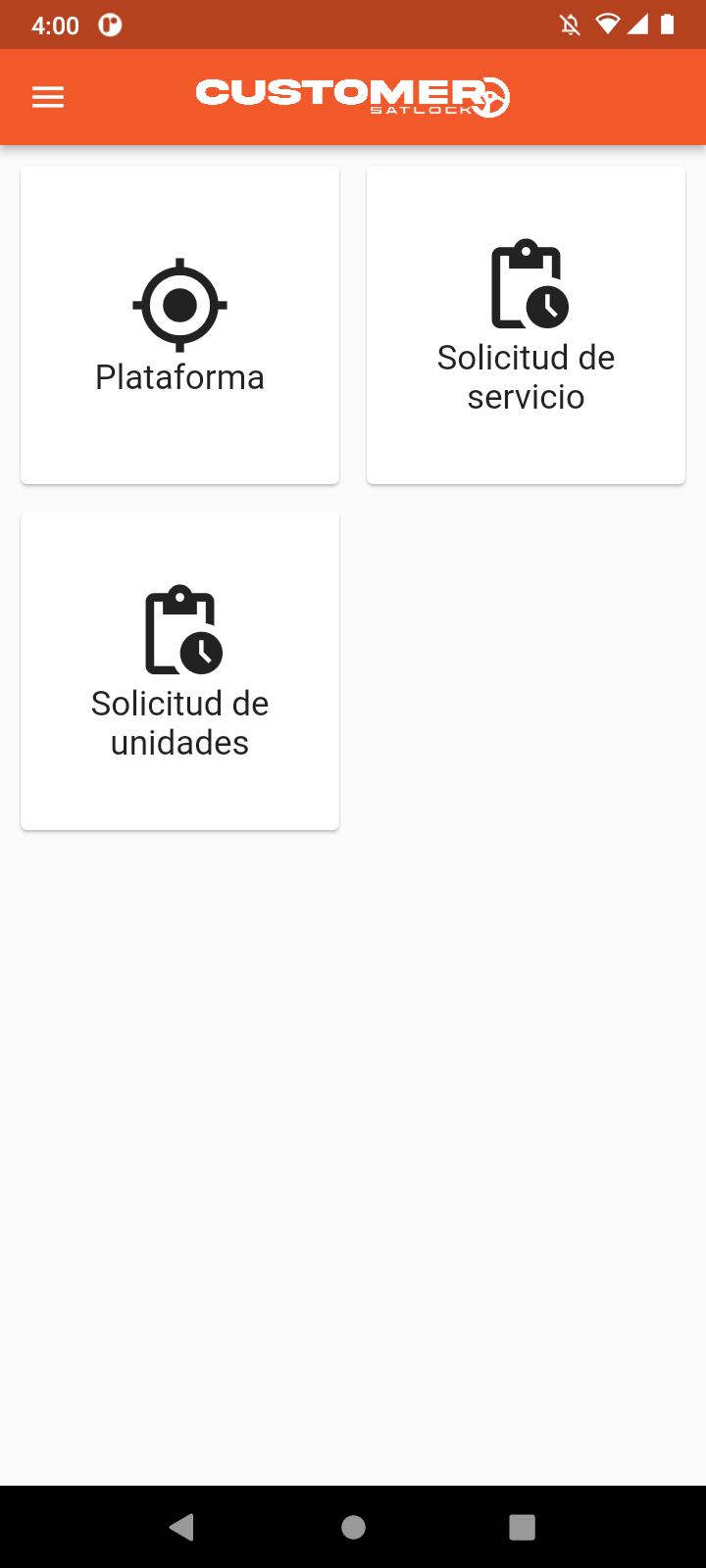Select the Solicitud de unidades card
The image size is (706, 1568).
[x=180, y=670]
